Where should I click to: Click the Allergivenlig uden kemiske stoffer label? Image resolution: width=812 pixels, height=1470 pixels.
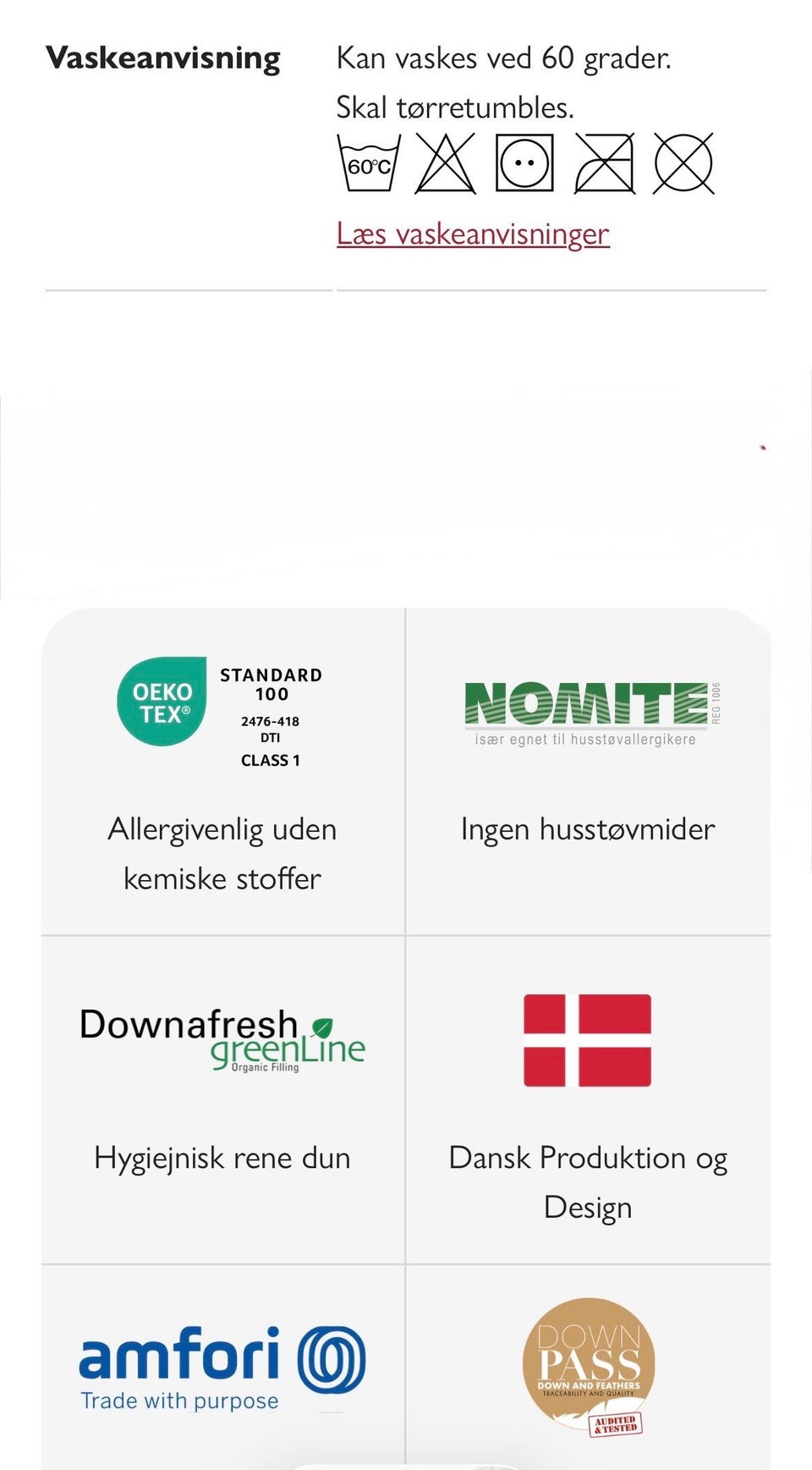click(222, 853)
